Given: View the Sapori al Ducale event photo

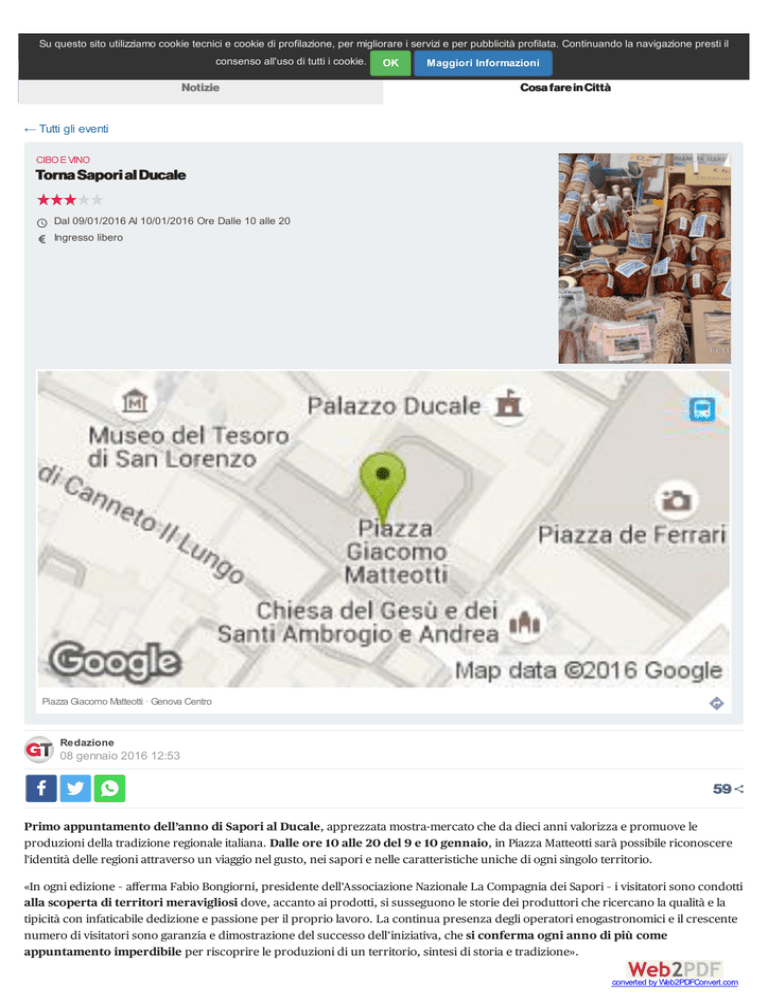Looking at the screenshot, I should pos(644,258).
